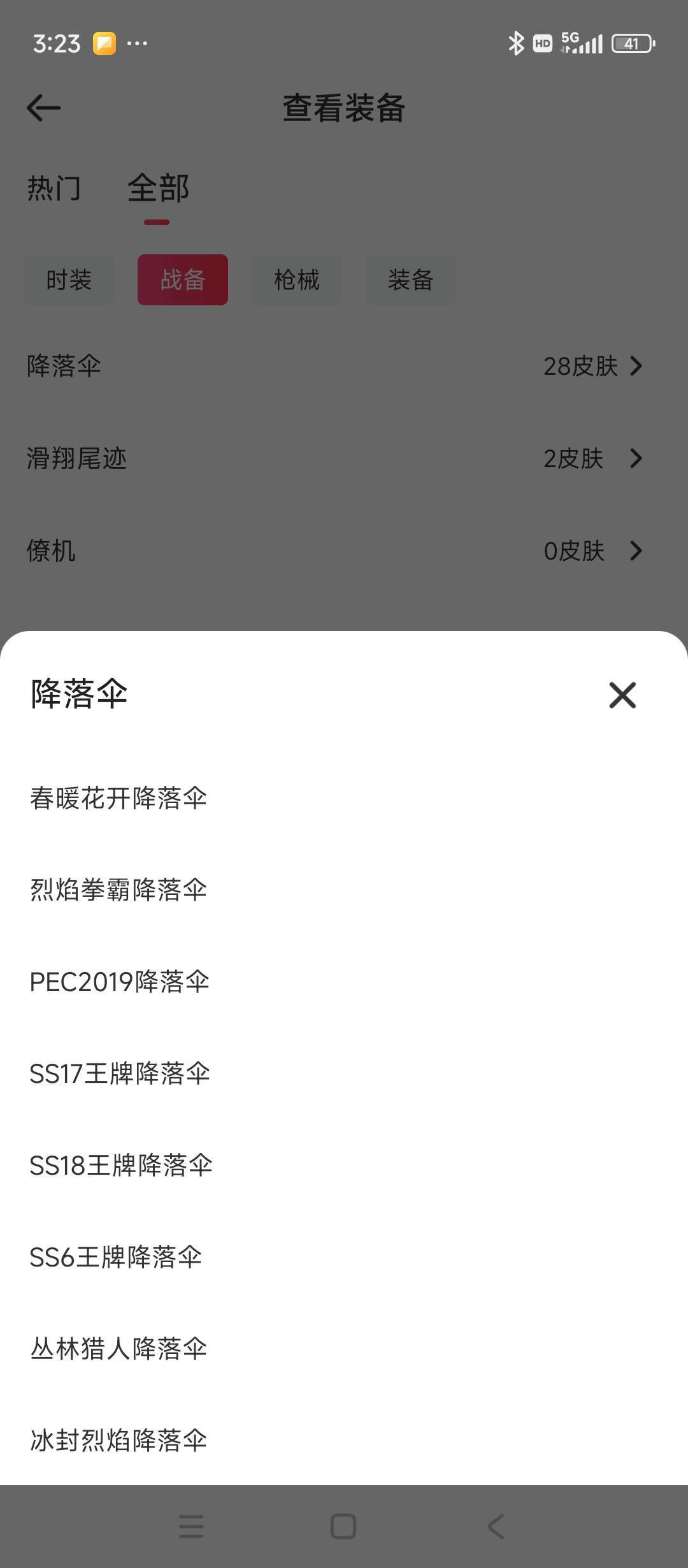The width and height of the screenshot is (688, 1568).
Task: Tap SS18王牌降落伞 item
Action: [344, 1165]
